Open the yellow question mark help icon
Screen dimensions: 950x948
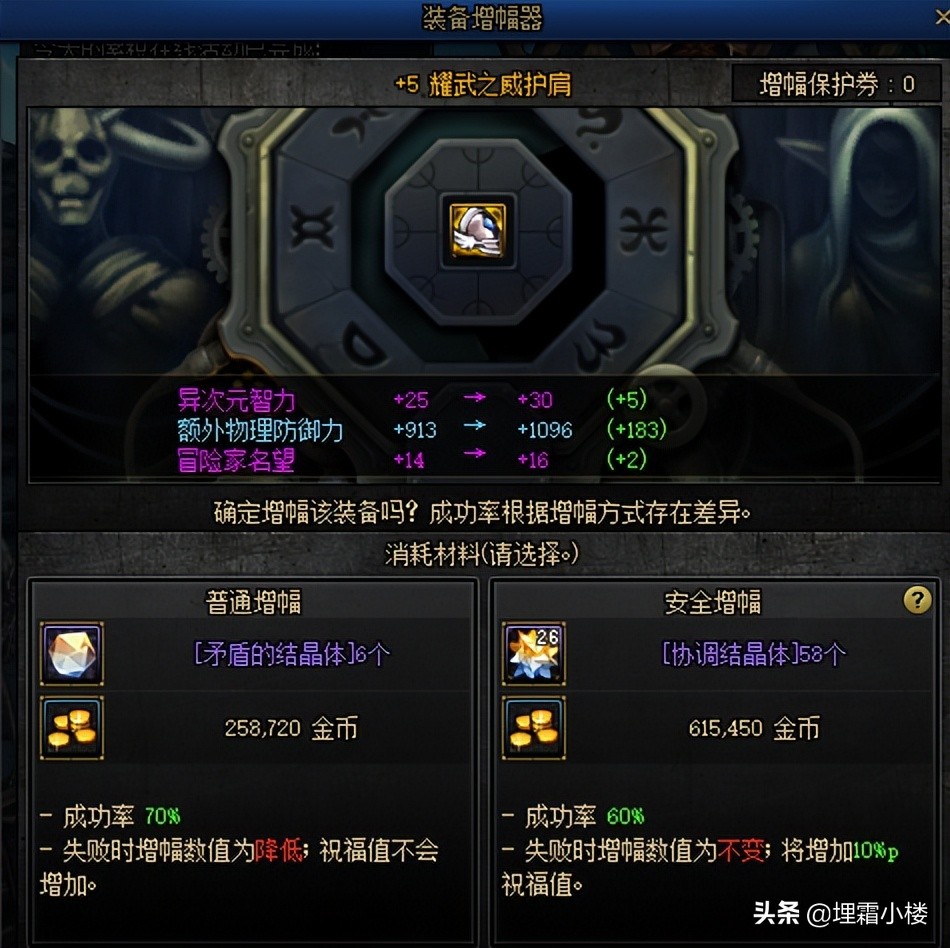(x=917, y=599)
